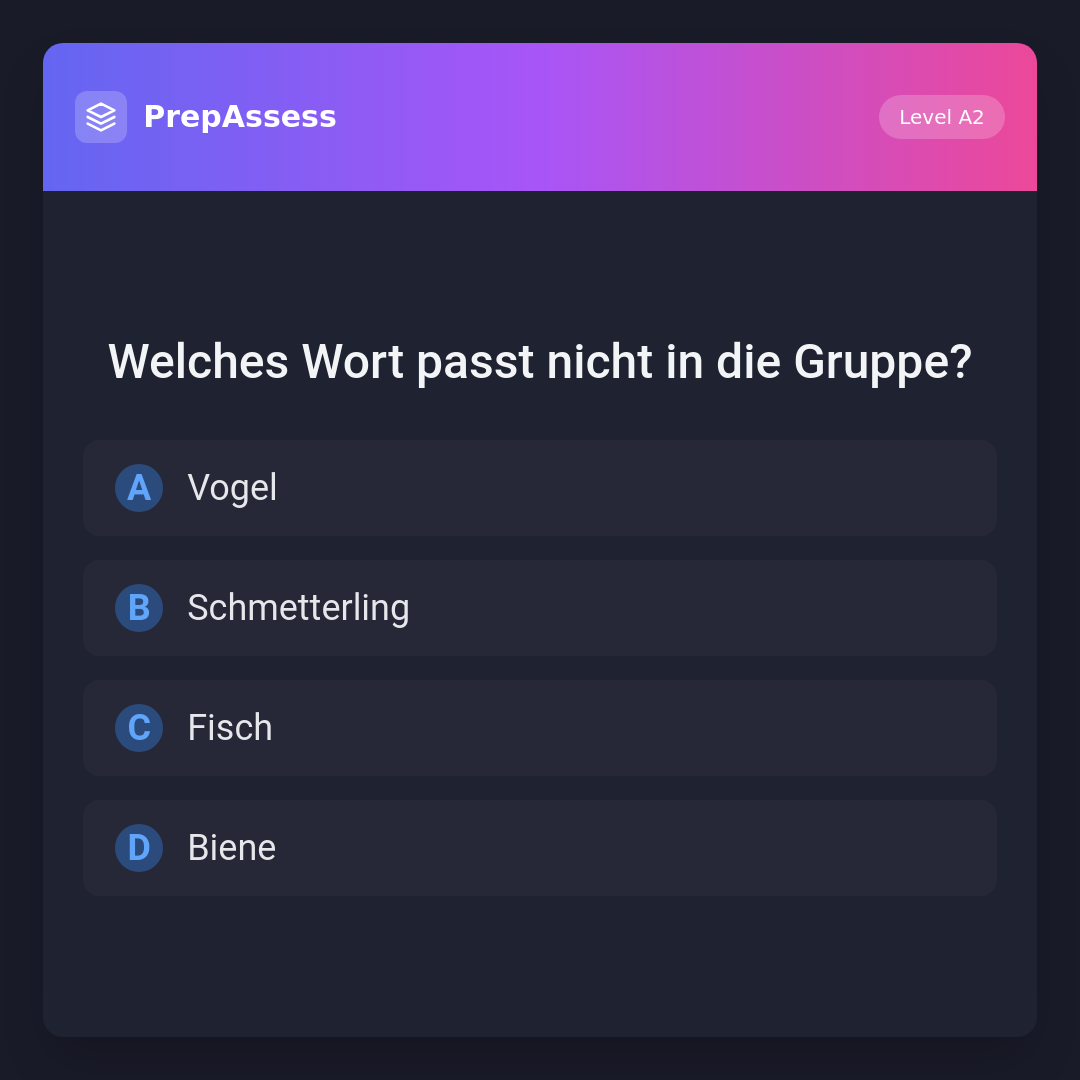Choose answer B, Schmetterling
Screen dimensions: 1080x1080
(x=540, y=608)
